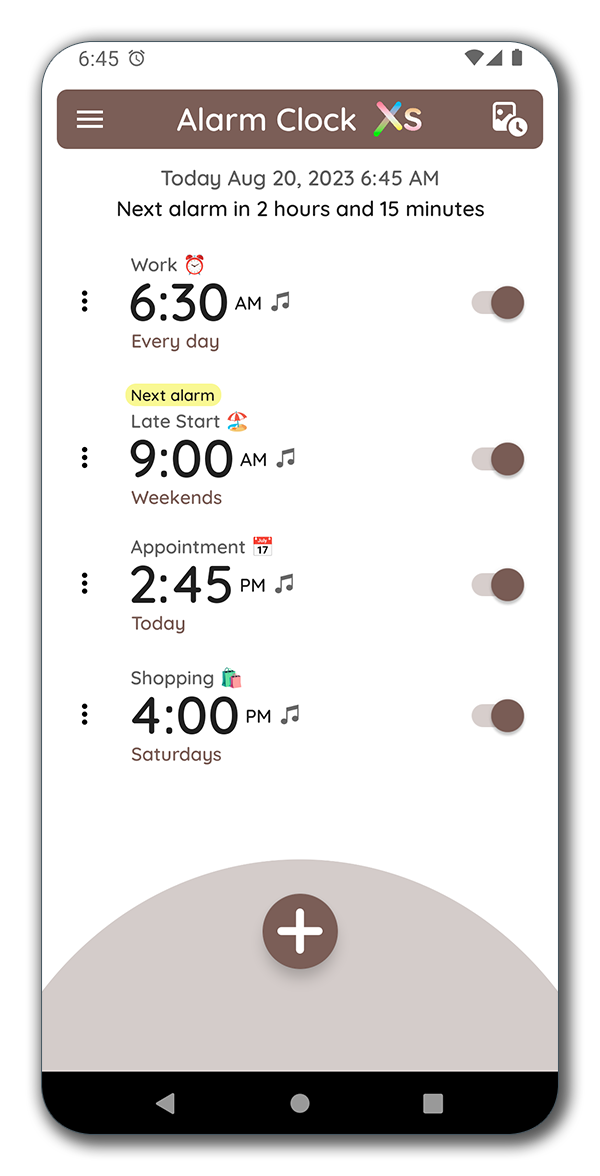Go back using system navigation bar
Screen dimensions: 600x1176
[x=166, y=1103]
